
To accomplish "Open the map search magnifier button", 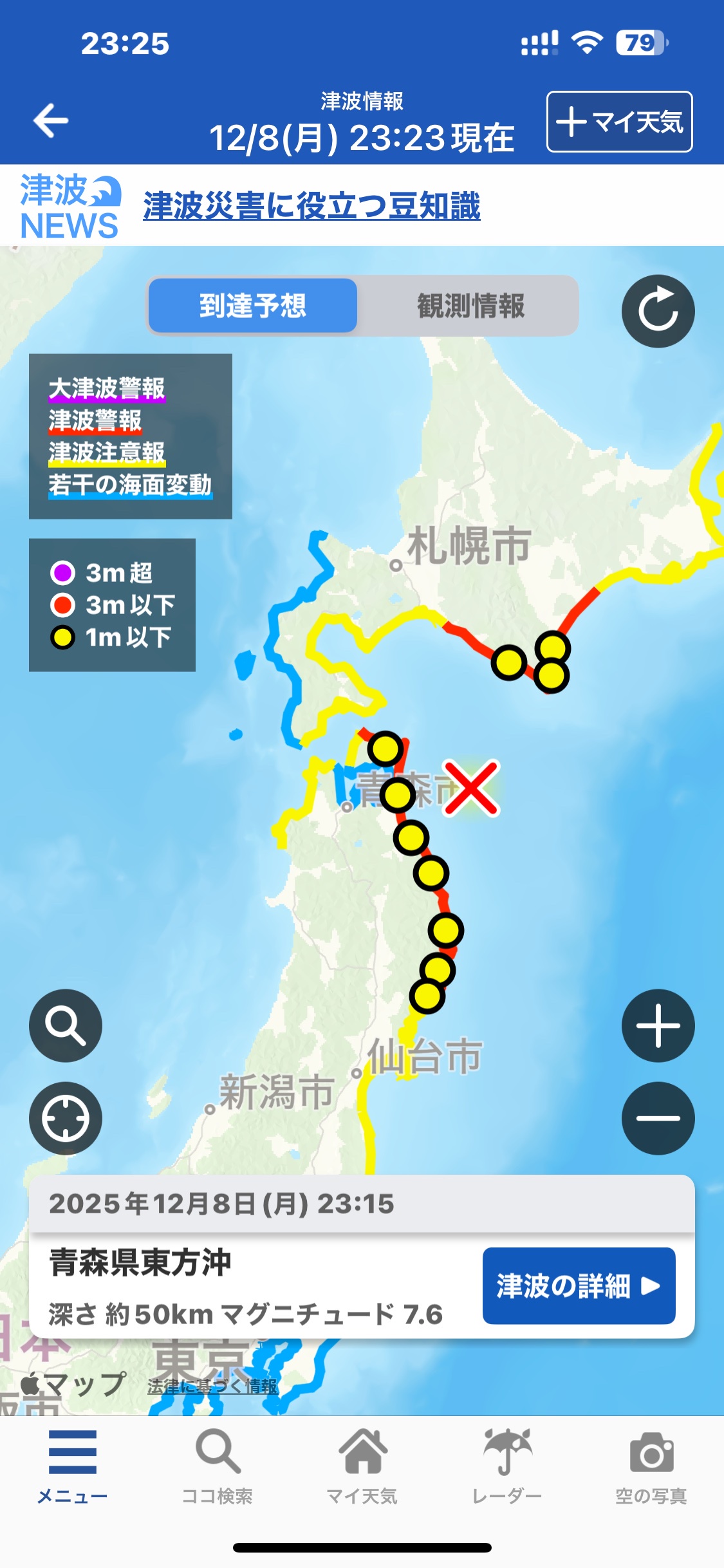I will click(x=66, y=1025).
